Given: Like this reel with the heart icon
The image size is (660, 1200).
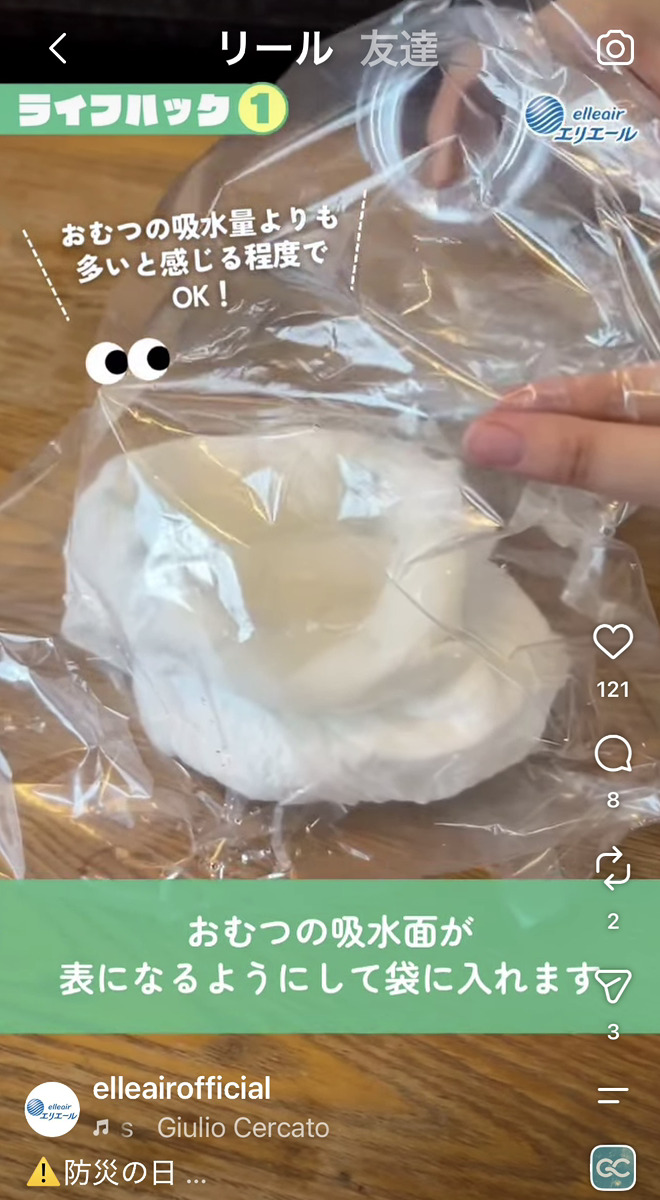Looking at the screenshot, I should tap(613, 642).
